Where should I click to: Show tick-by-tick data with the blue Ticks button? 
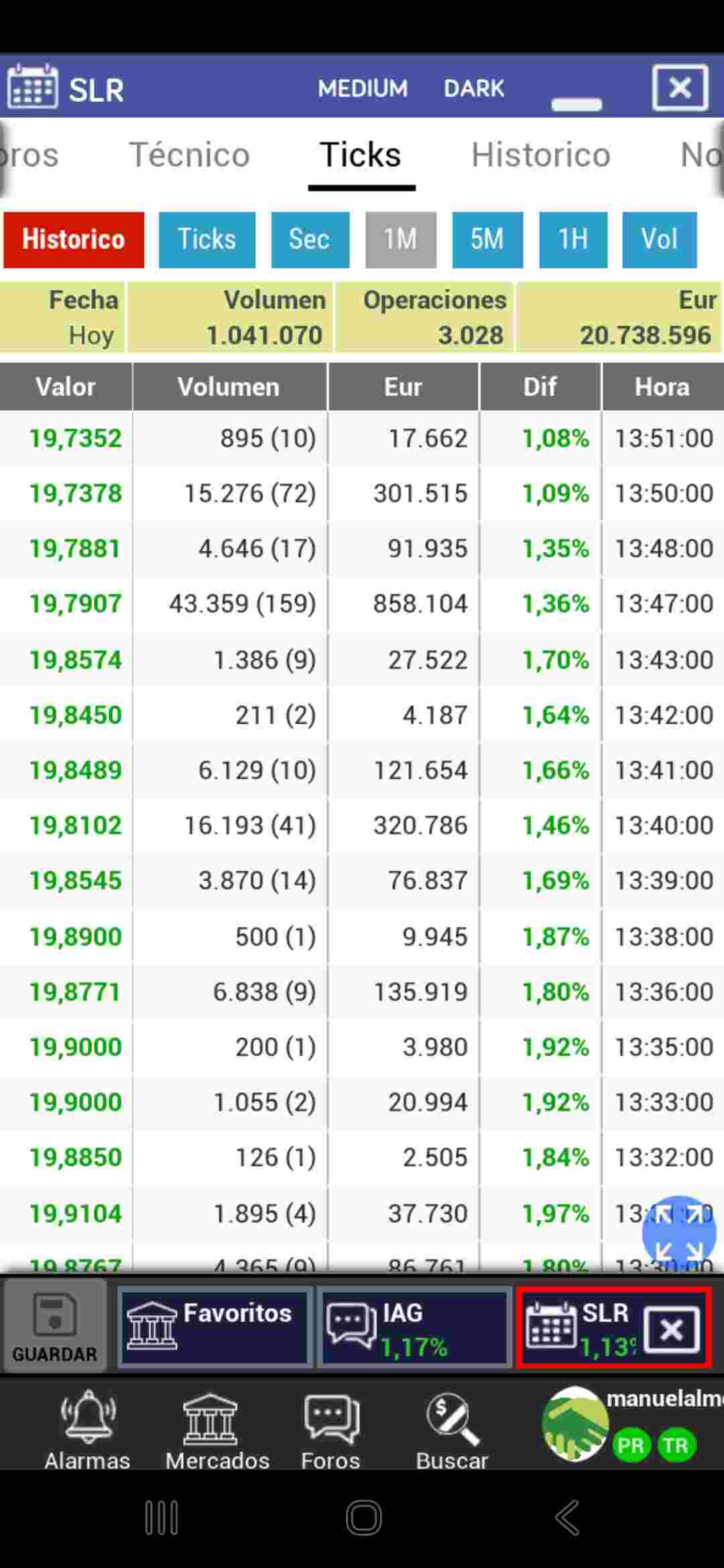206,239
